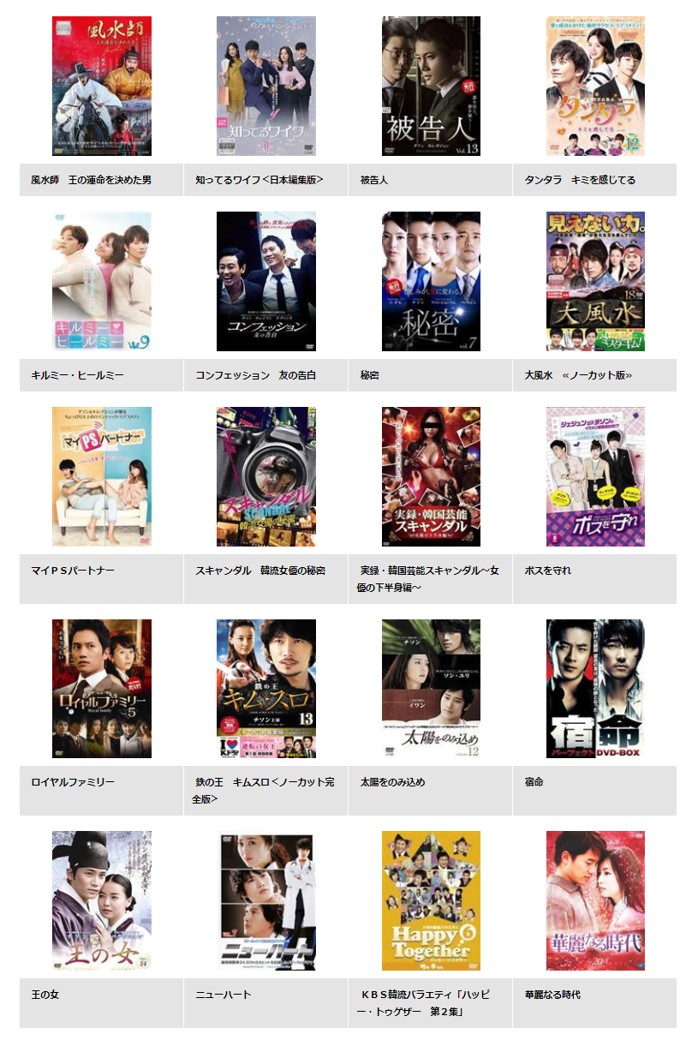686x1040 pixels.
Task: Select the 華麗なる時代 title
Action: click(595, 900)
